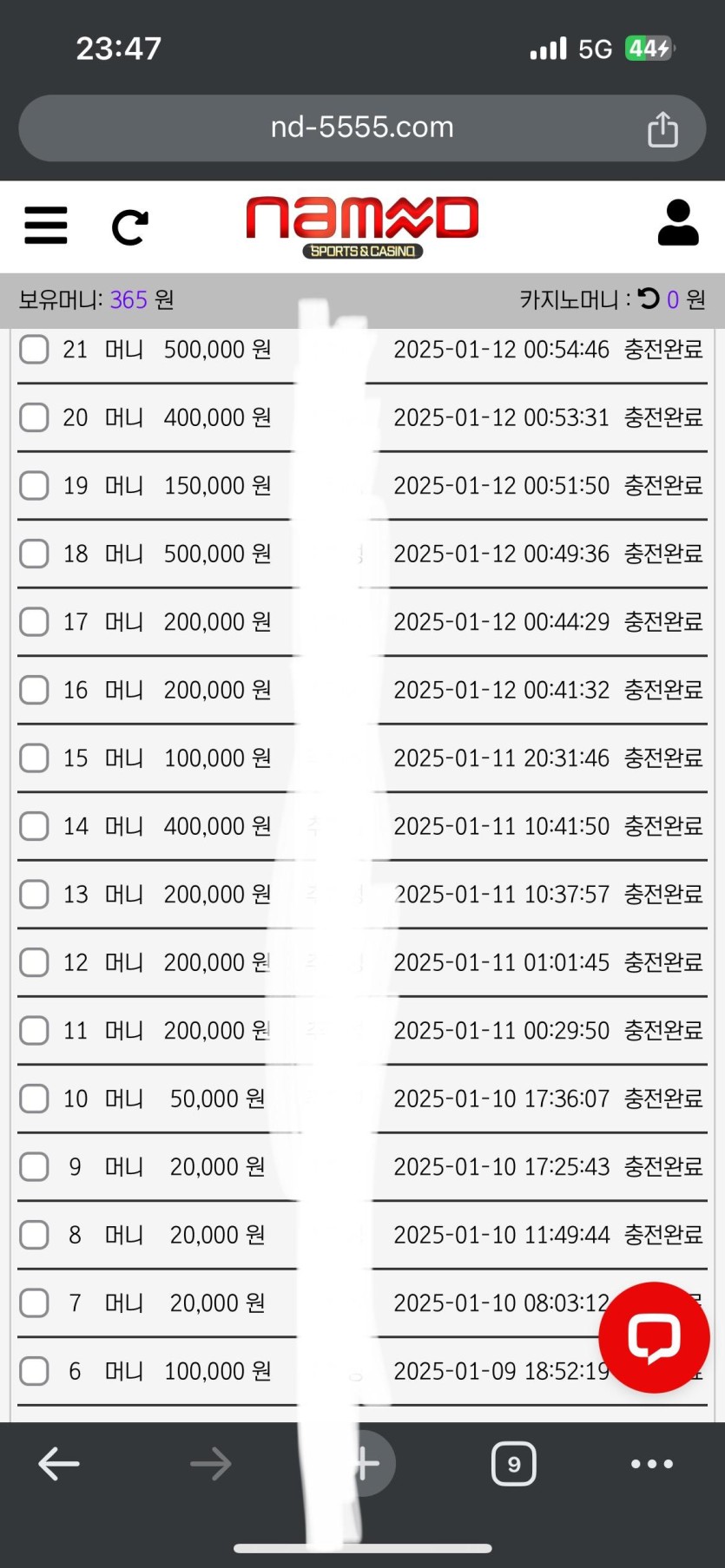Select the checkbox on row 6
Screen dimensions: 725x1568
click(34, 1371)
